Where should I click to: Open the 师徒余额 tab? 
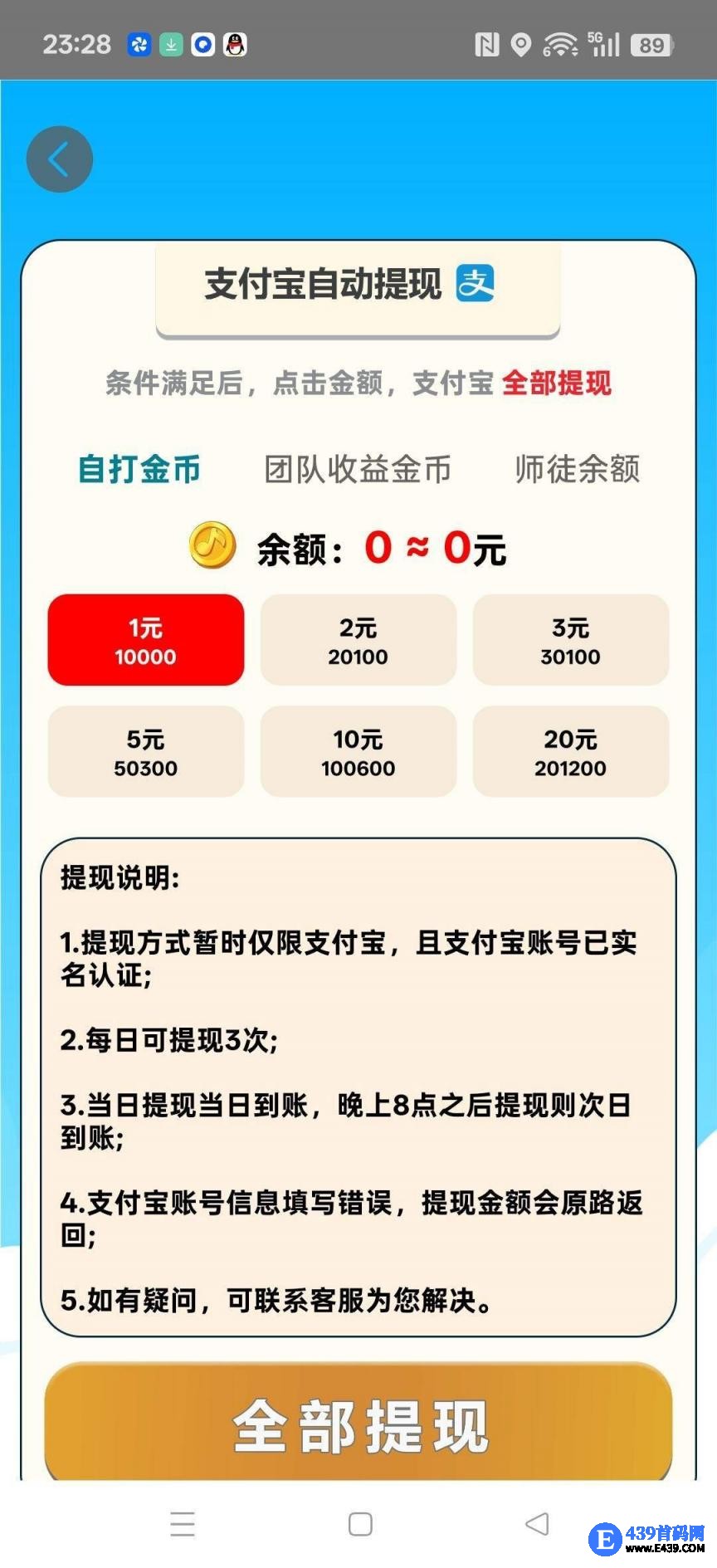[578, 469]
